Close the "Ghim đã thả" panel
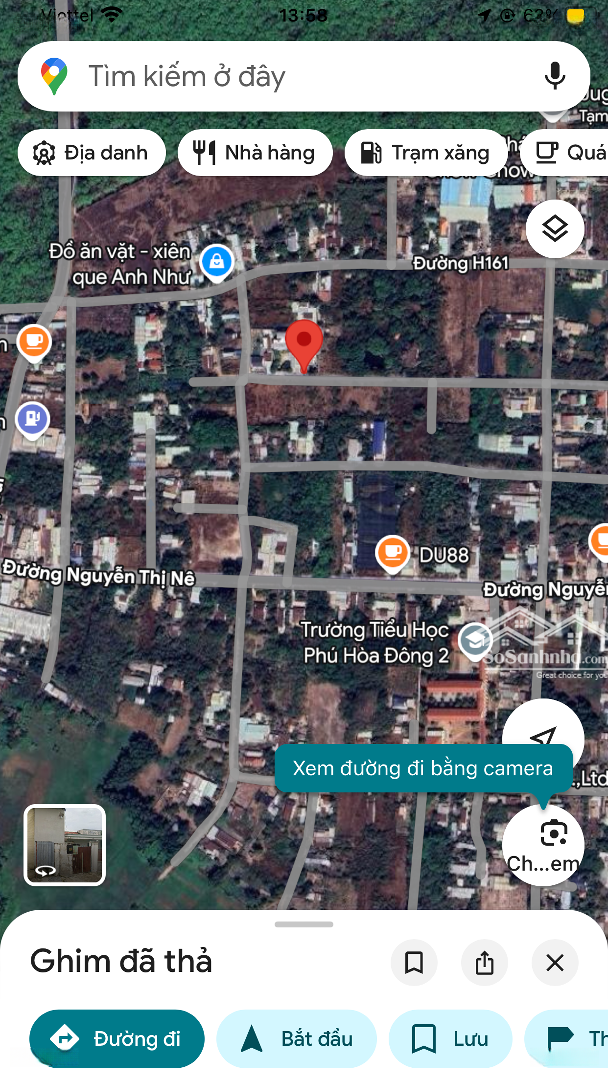Image resolution: width=608 pixels, height=1080 pixels. (555, 963)
